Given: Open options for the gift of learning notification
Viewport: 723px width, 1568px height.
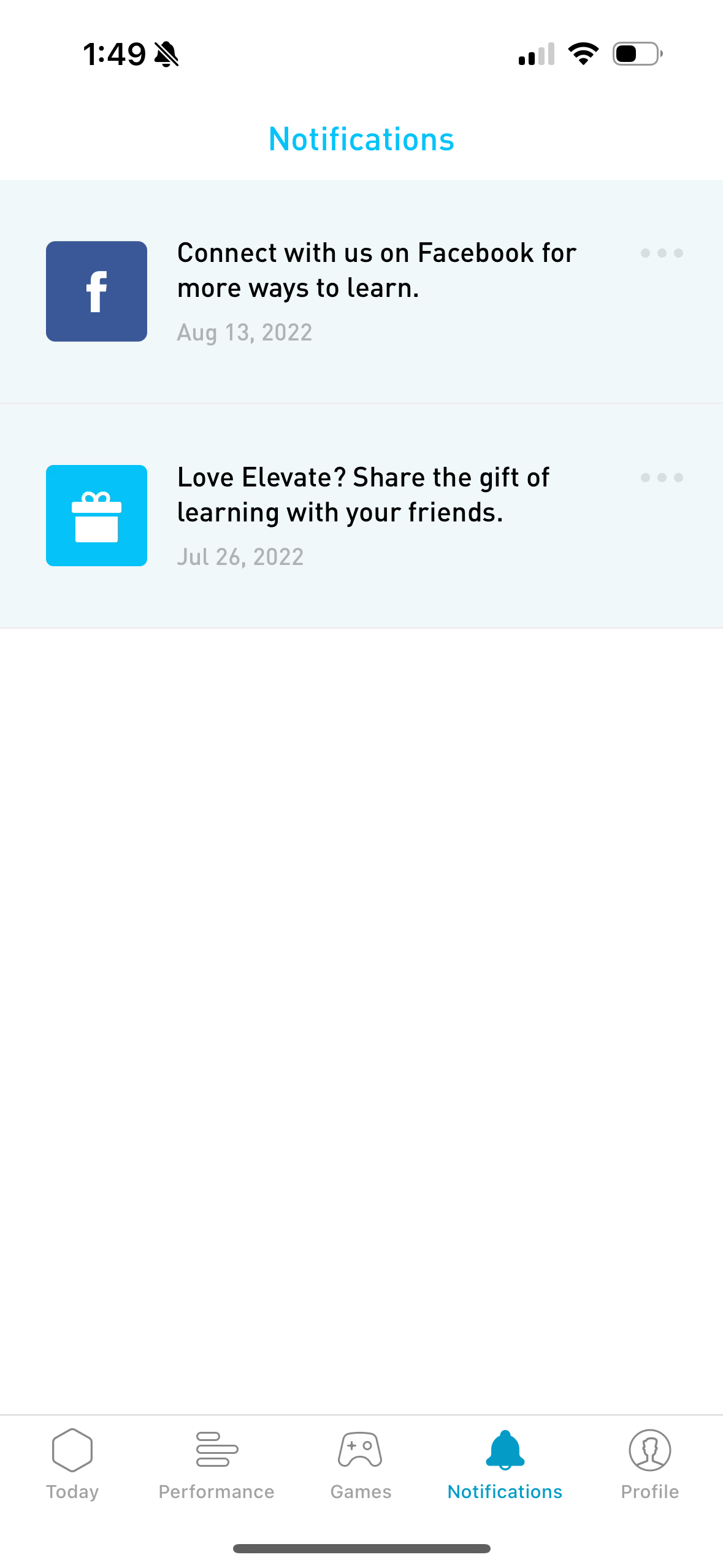Looking at the screenshot, I should point(662,477).
